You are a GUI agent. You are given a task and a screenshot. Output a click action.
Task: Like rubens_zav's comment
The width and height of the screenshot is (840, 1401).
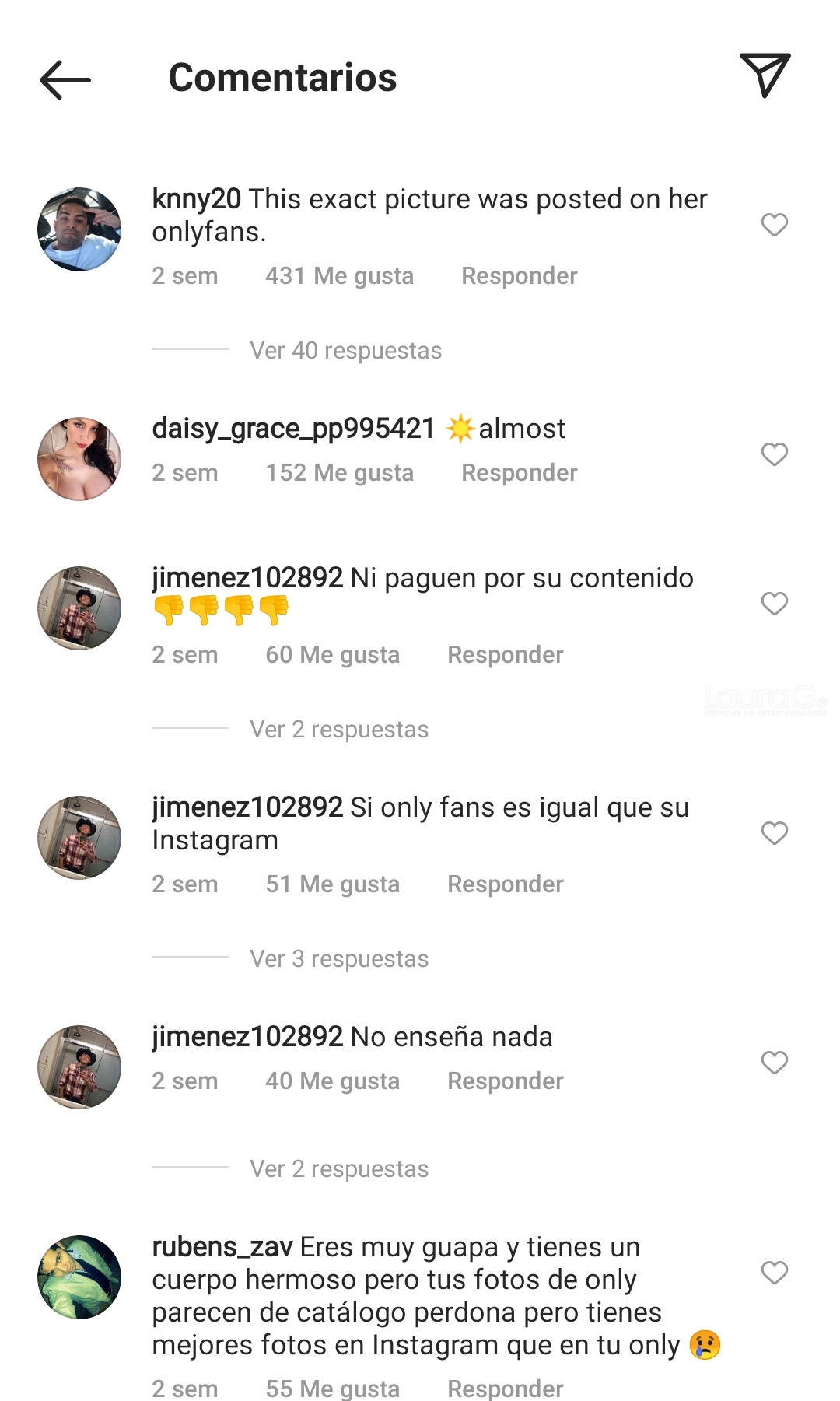[774, 1273]
